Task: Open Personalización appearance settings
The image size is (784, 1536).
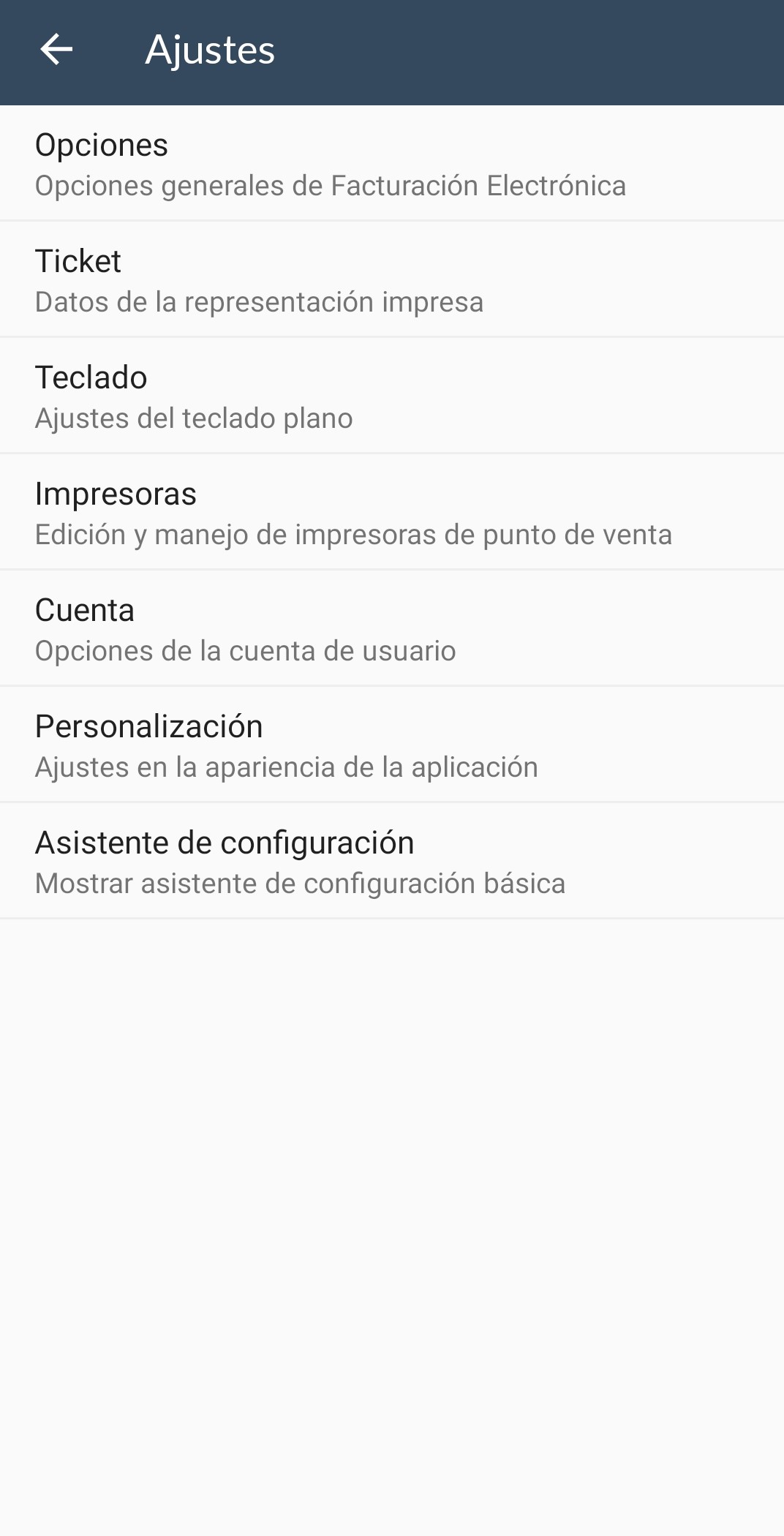Action: click(392, 745)
